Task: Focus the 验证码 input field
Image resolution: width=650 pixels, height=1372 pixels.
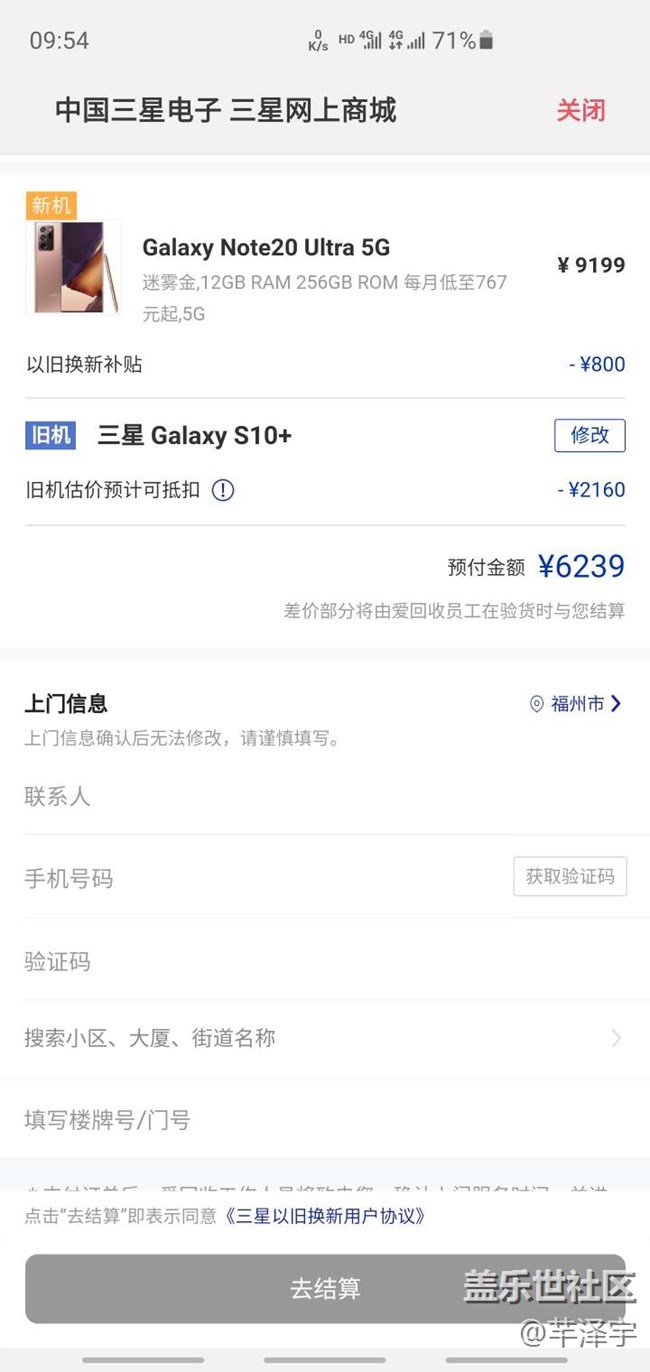Action: point(300,961)
